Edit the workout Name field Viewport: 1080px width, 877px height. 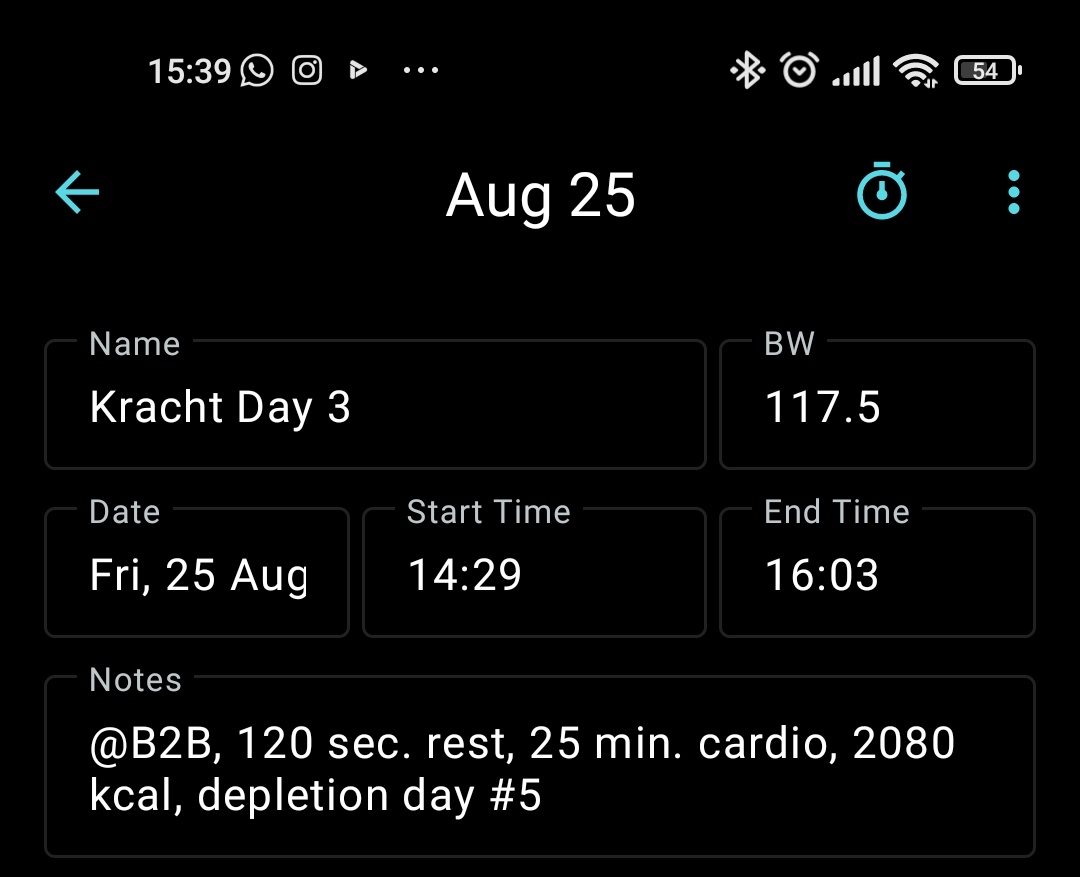375,406
